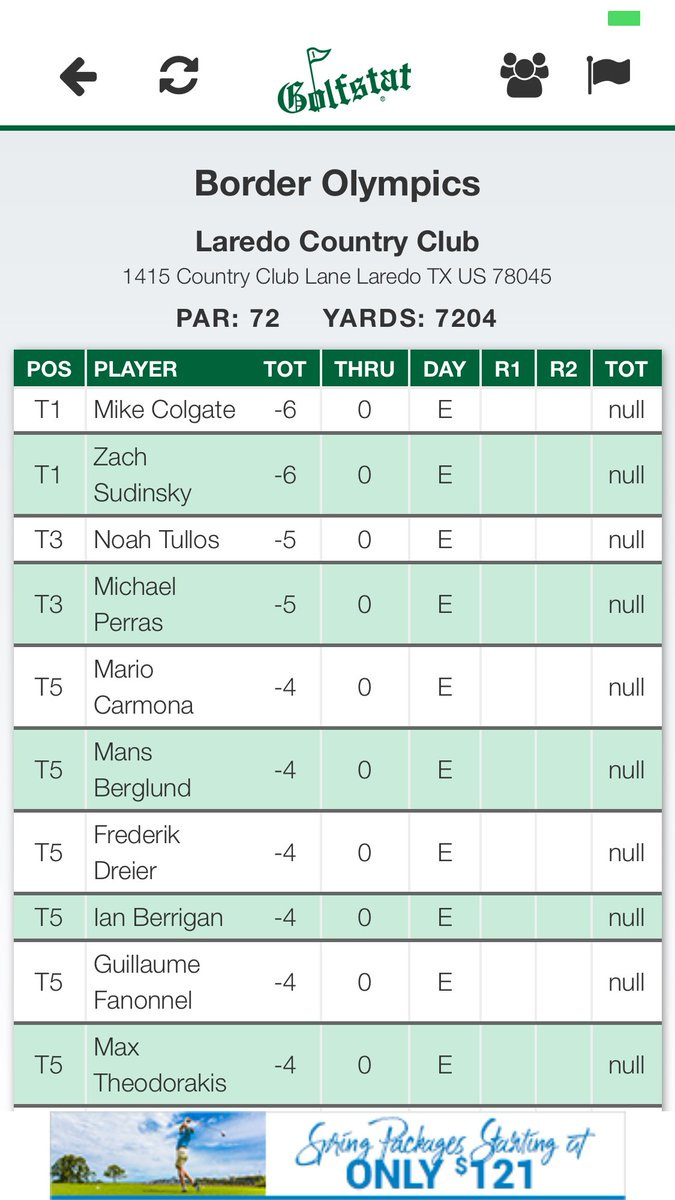Select Noah Tullos in the leaderboard

point(337,540)
